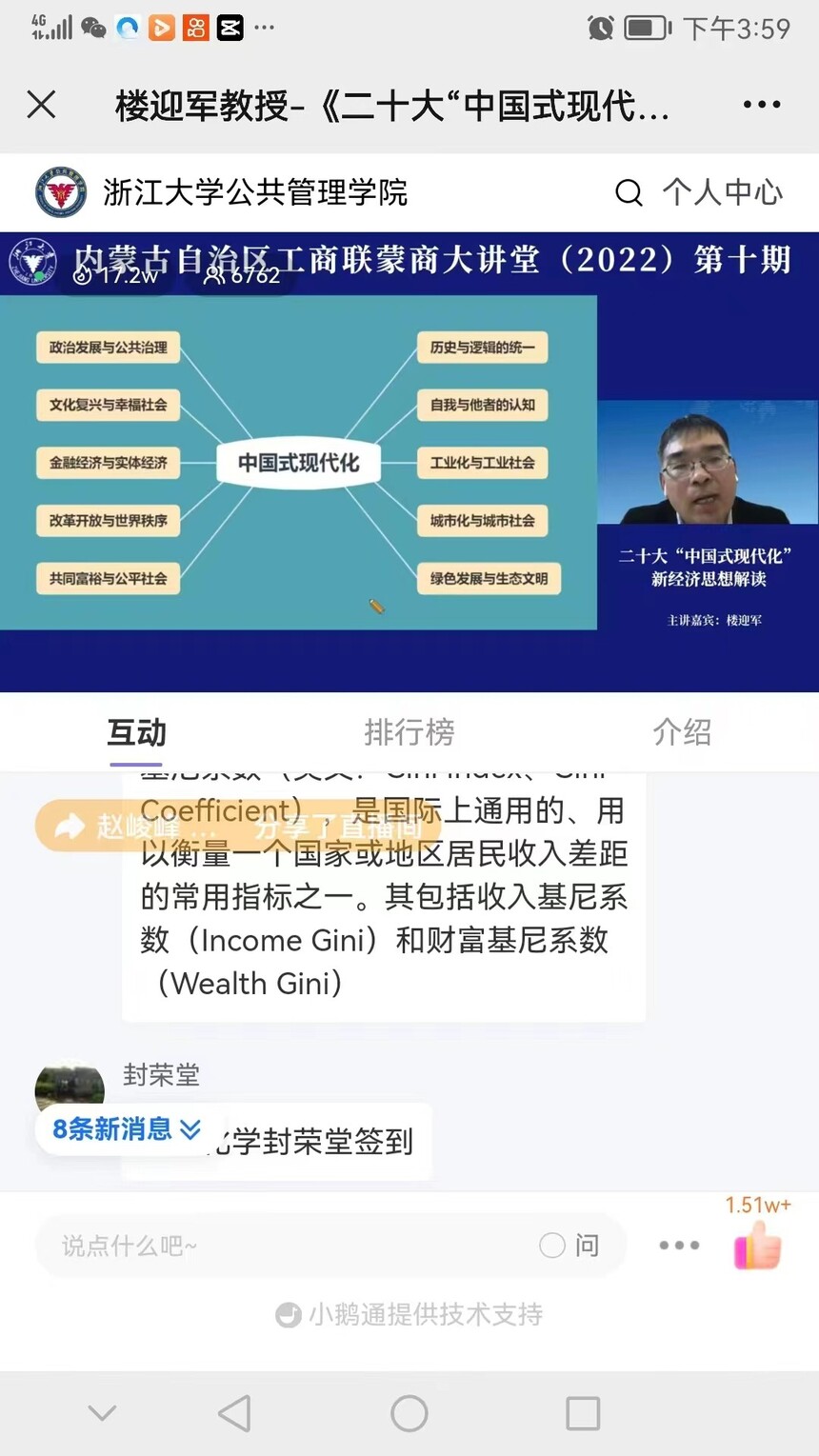Open more options beside the comment box
Image resolution: width=819 pixels, height=1456 pixels.
coord(679,1246)
